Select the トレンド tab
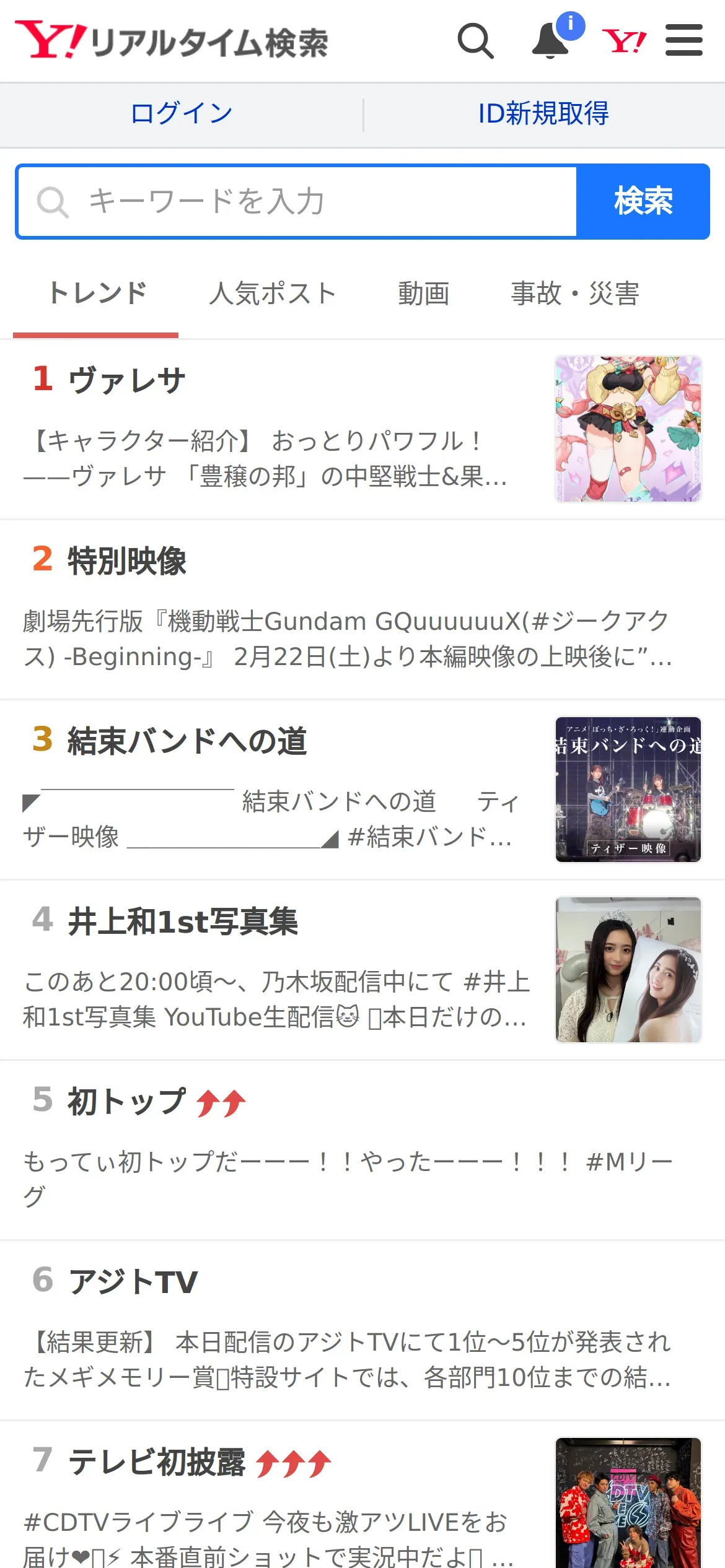Screen dimensions: 725x1568 click(97, 294)
